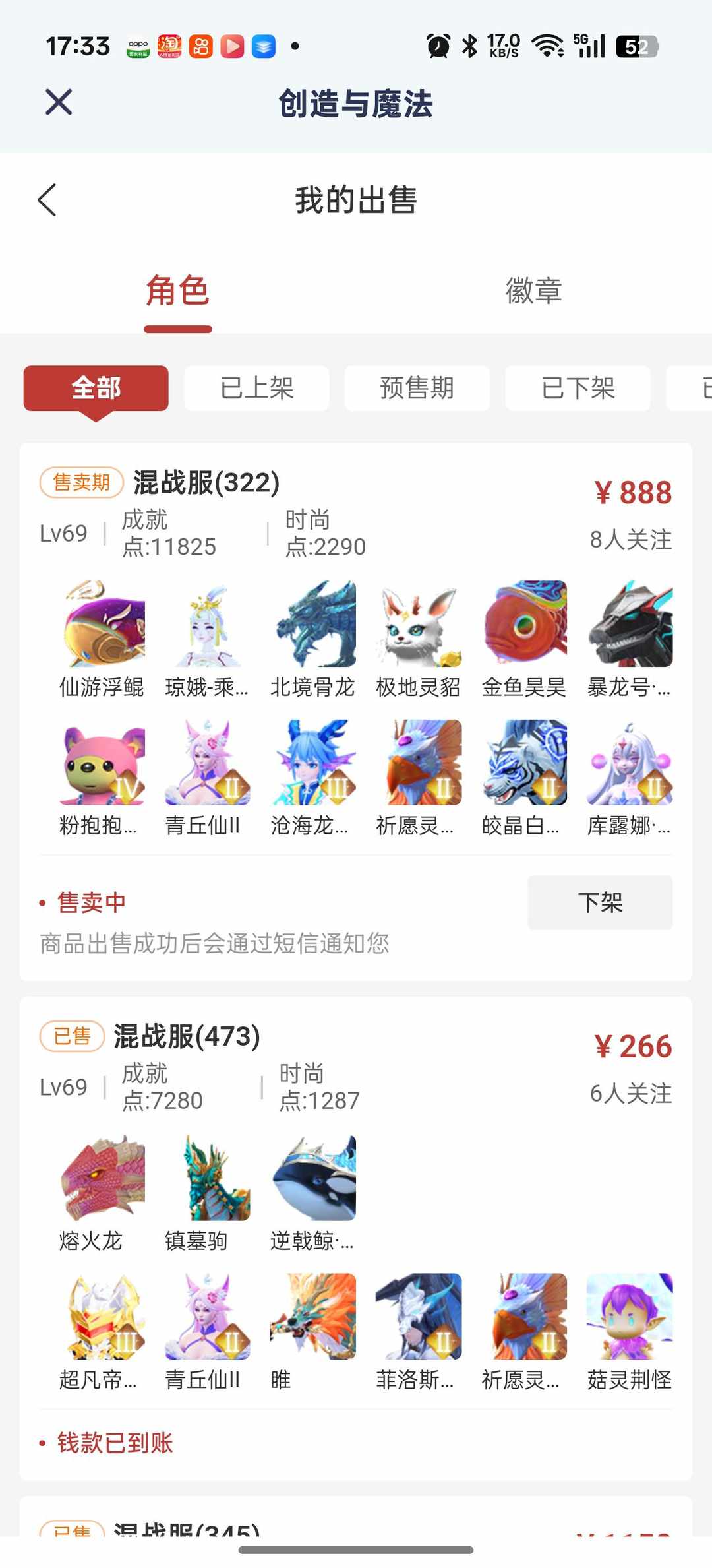
Task: Activate the 已上架 filter
Action: click(256, 389)
